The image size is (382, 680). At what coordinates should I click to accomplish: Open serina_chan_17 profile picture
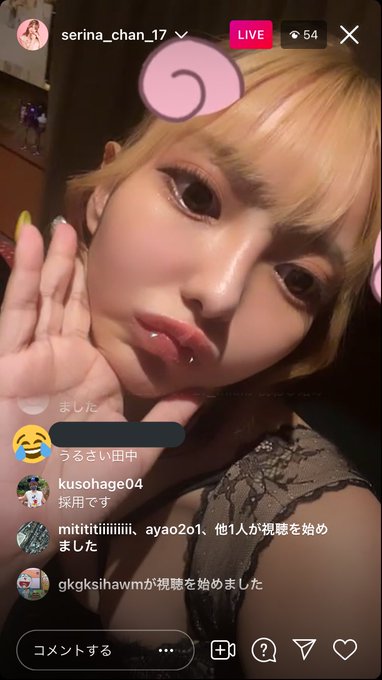[33, 35]
